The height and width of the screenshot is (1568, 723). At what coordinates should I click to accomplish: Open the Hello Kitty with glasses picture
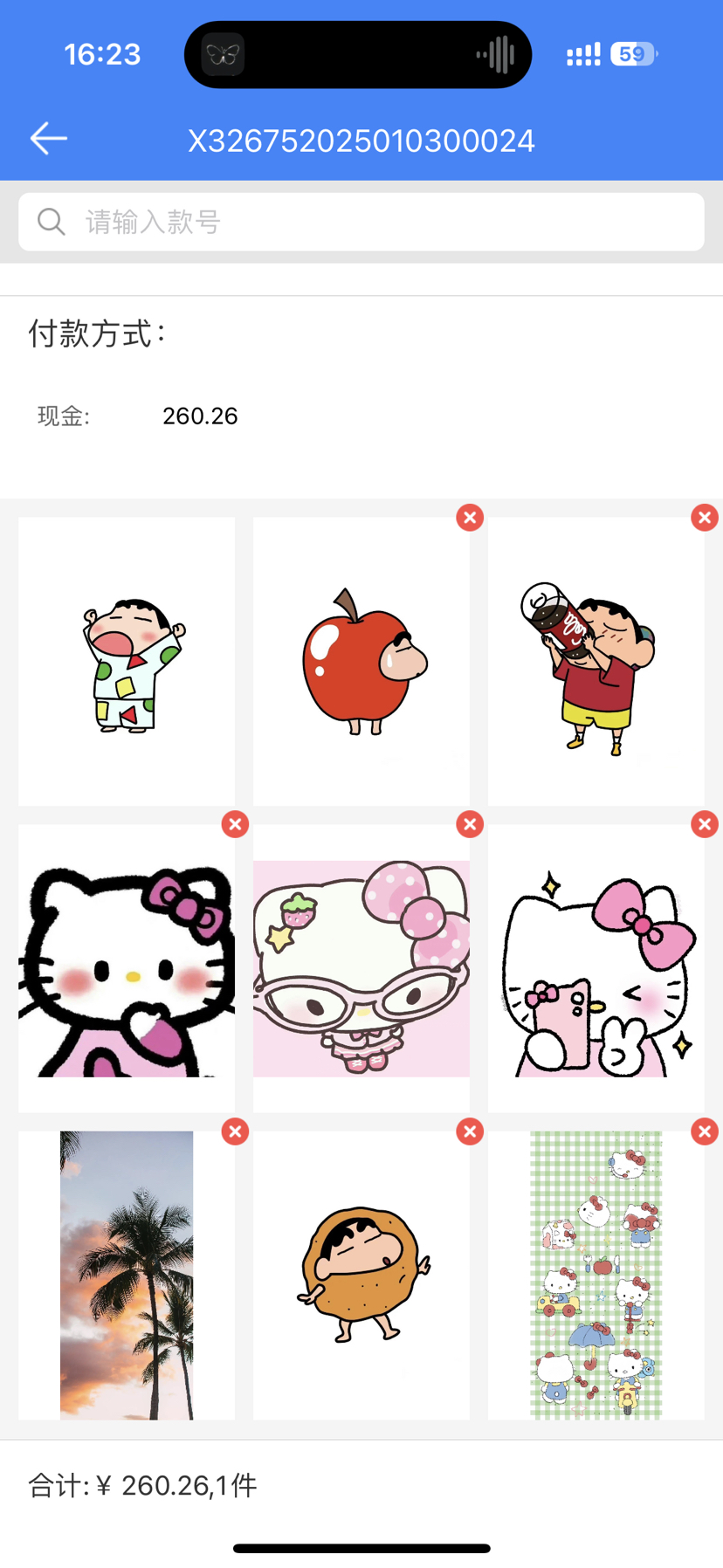coord(361,968)
